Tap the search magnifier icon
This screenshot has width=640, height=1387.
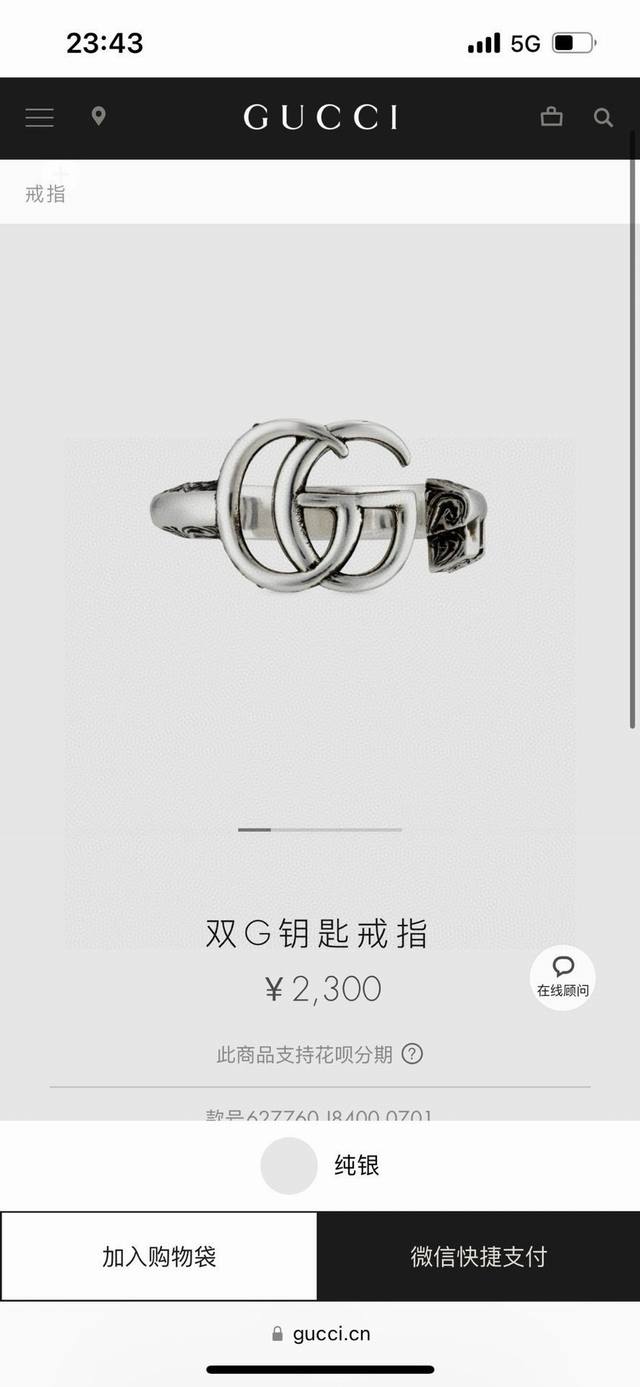(603, 118)
